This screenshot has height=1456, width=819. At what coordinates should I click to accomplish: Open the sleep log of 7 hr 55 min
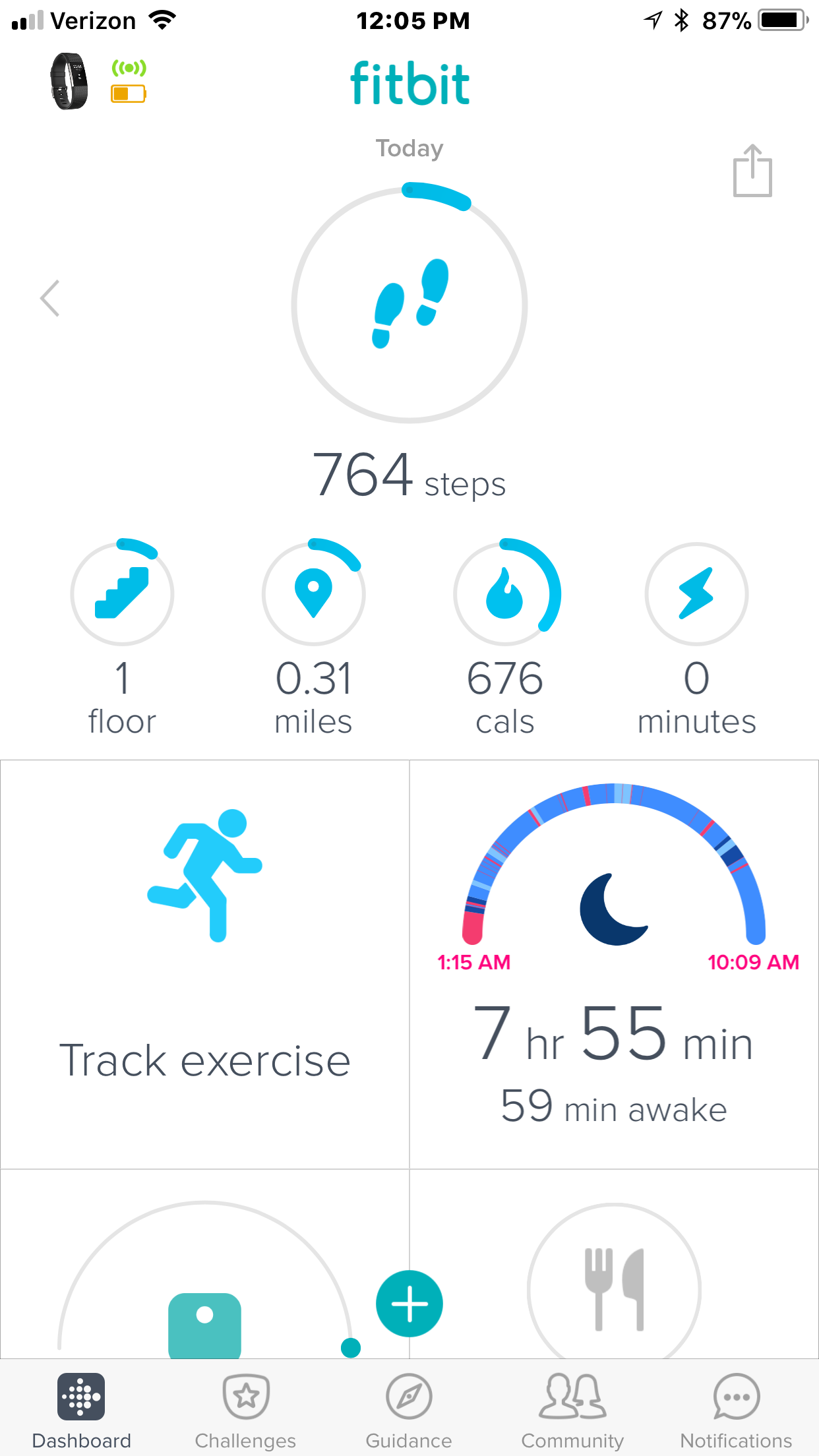(x=613, y=963)
